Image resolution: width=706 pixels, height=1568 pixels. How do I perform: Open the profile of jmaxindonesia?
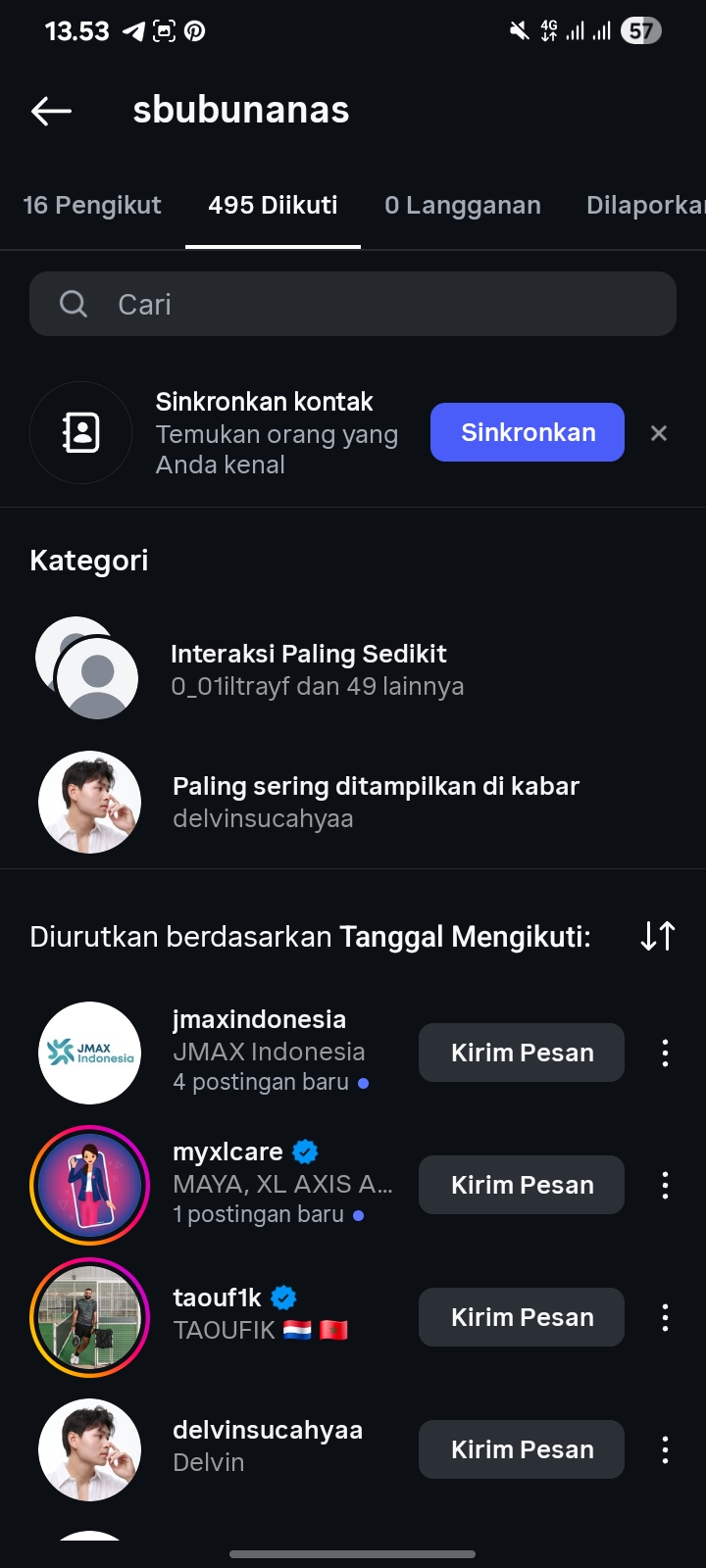coord(259,1019)
